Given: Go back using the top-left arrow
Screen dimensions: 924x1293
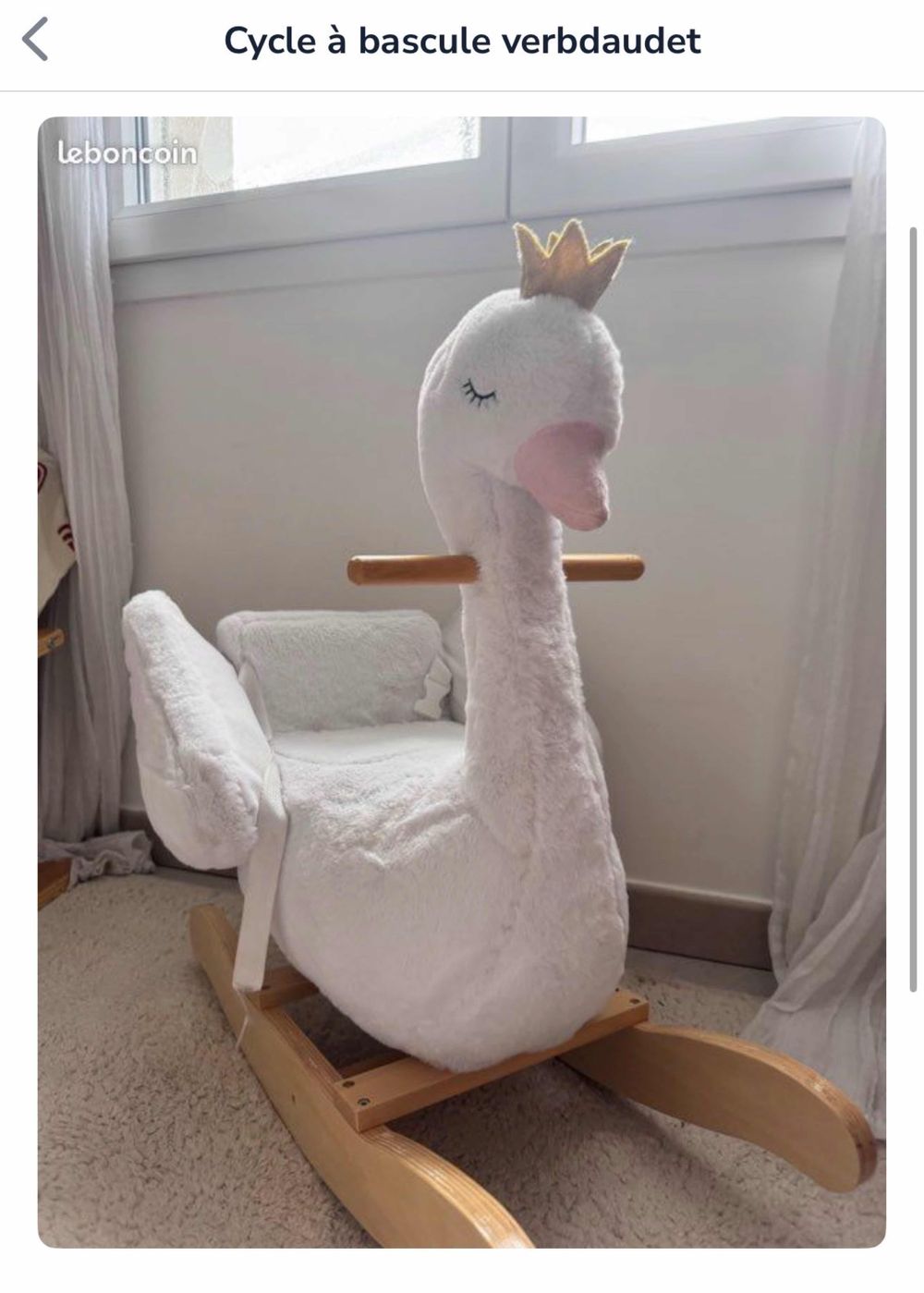Looking at the screenshot, I should tap(35, 41).
